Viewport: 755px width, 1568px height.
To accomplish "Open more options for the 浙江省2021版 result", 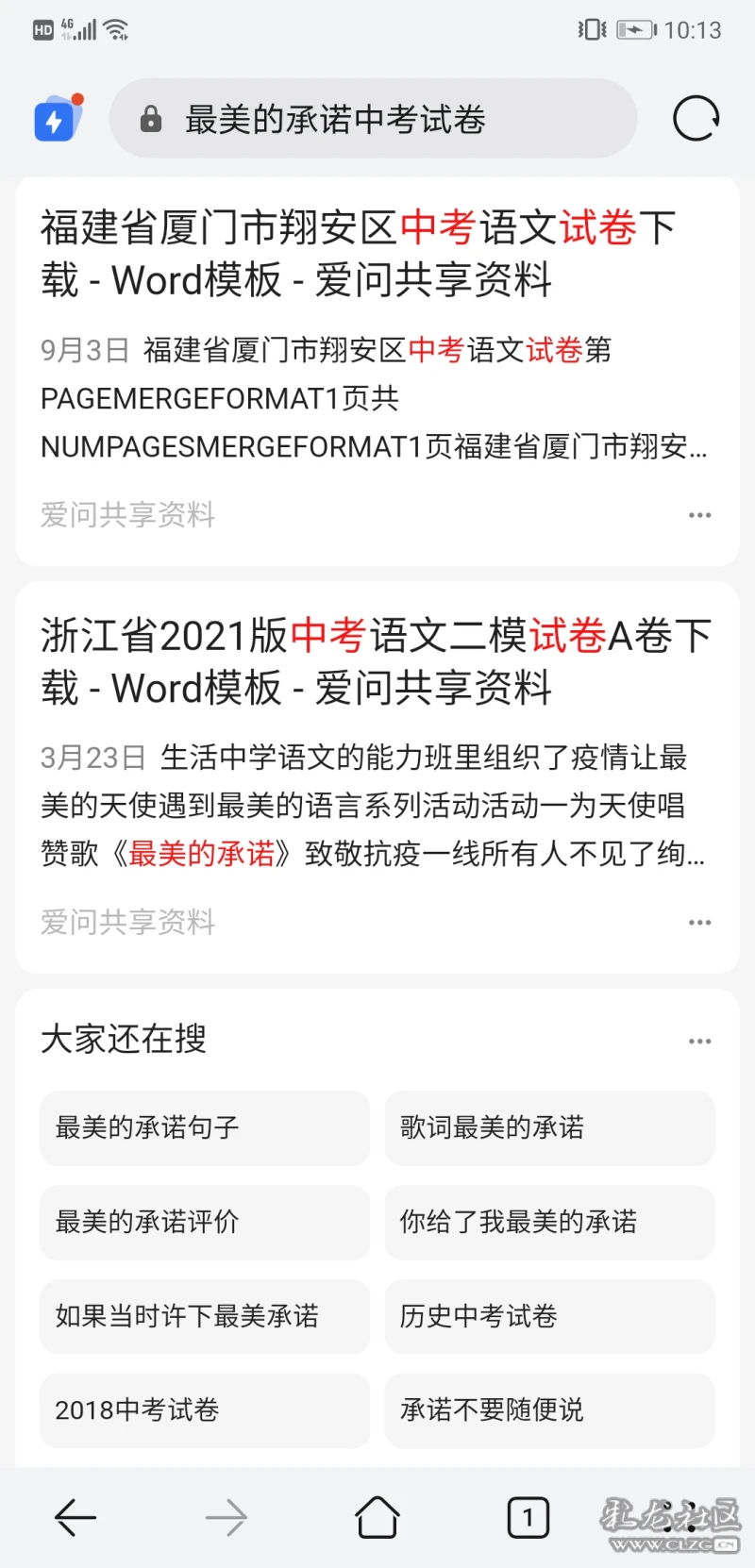I will click(699, 923).
